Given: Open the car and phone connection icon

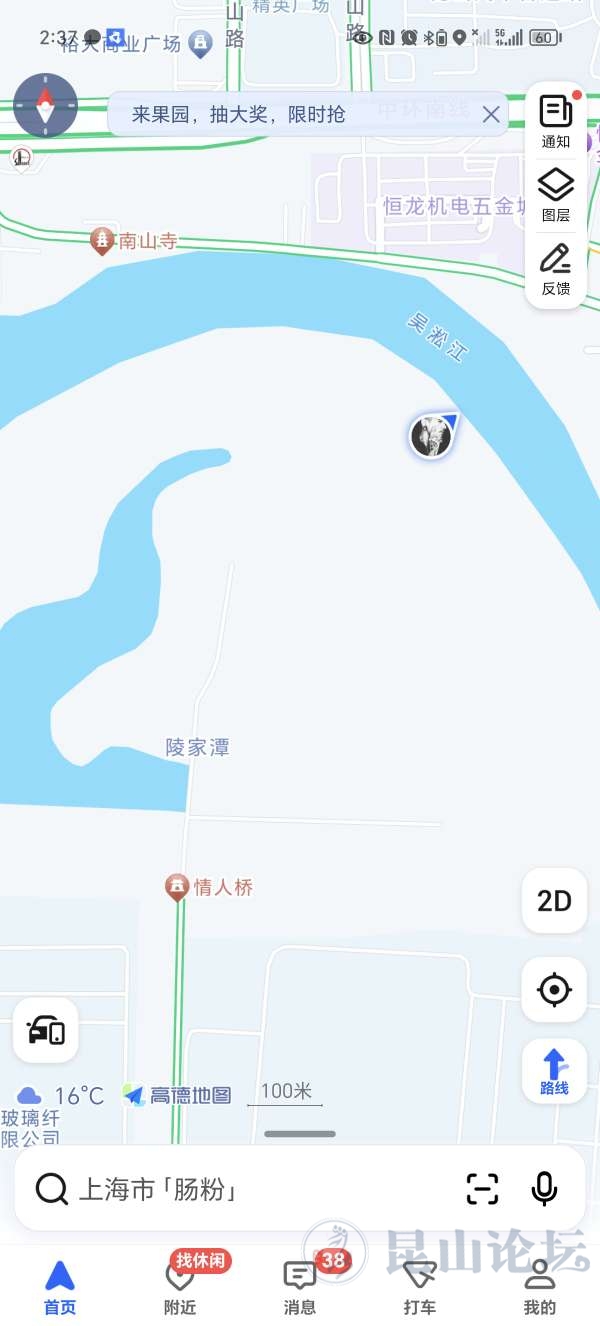Looking at the screenshot, I should click(46, 1030).
